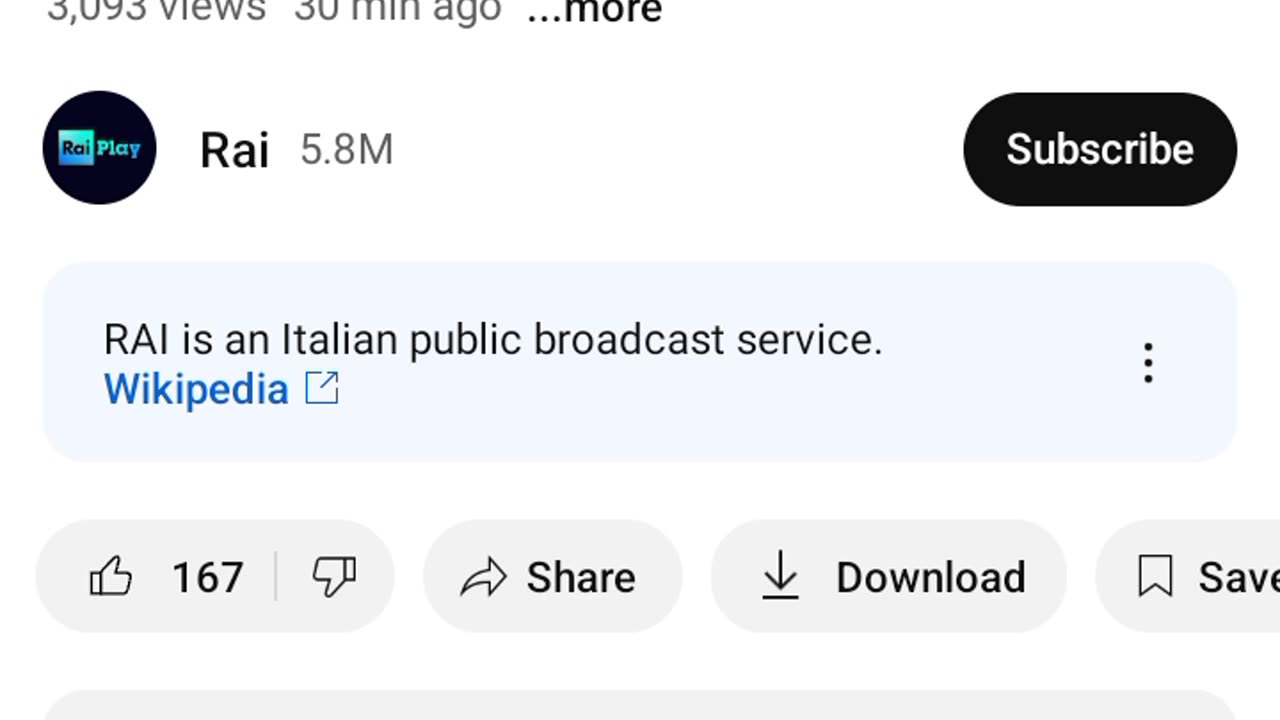Viewport: 1280px width, 720px height.
Task: Open the info panel overflow menu
Action: [1148, 362]
